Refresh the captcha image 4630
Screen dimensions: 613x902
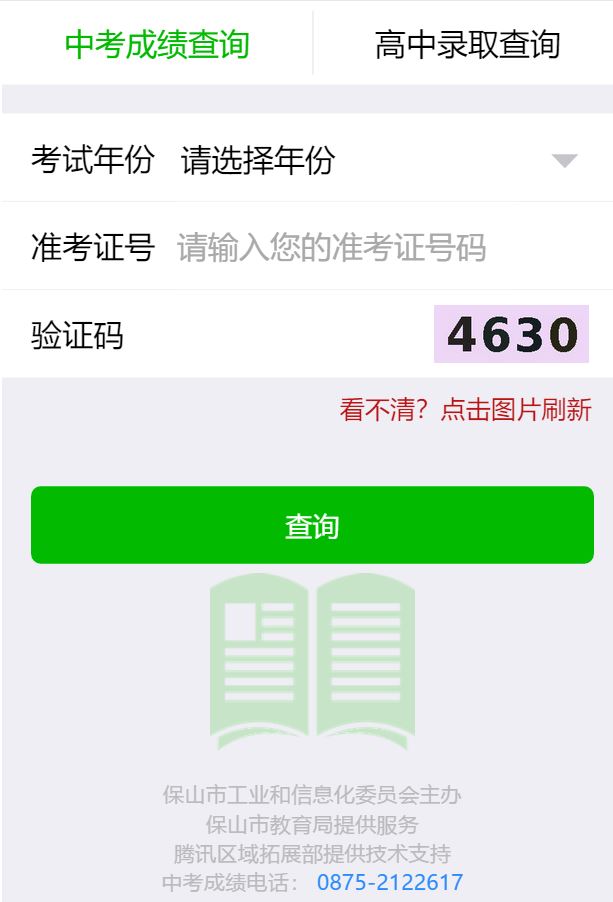pyautogui.click(x=511, y=334)
